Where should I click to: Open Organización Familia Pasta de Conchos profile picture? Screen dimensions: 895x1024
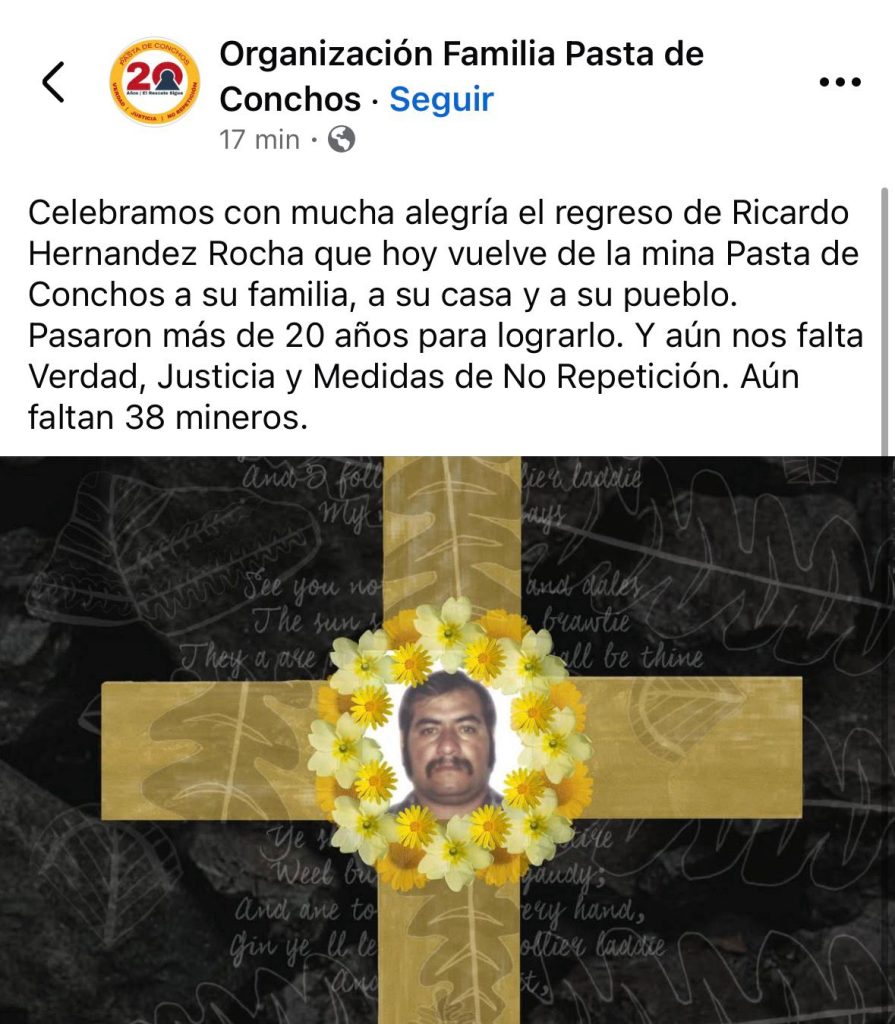pos(154,82)
